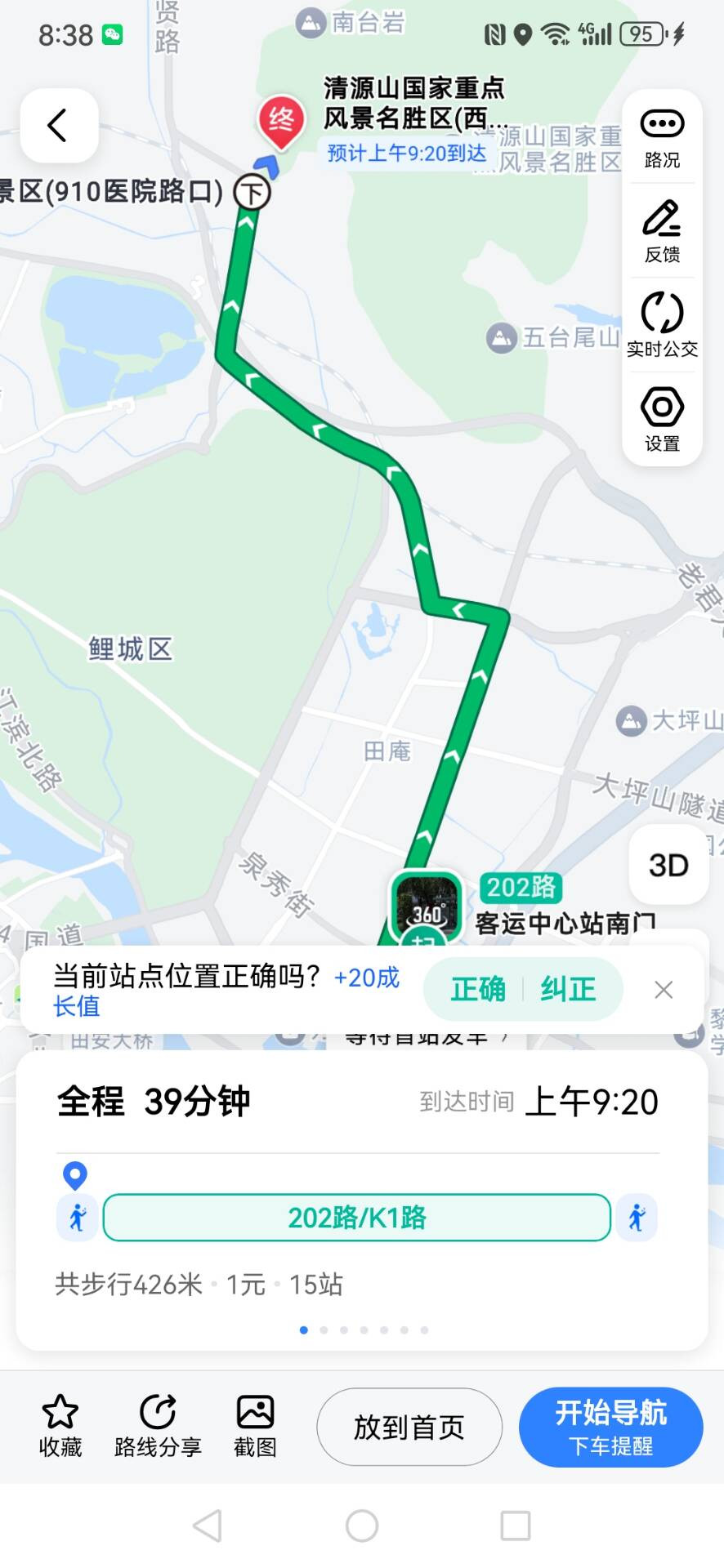Open 实时公交 real-time bus
The height and width of the screenshot is (1568, 724).
click(662, 326)
